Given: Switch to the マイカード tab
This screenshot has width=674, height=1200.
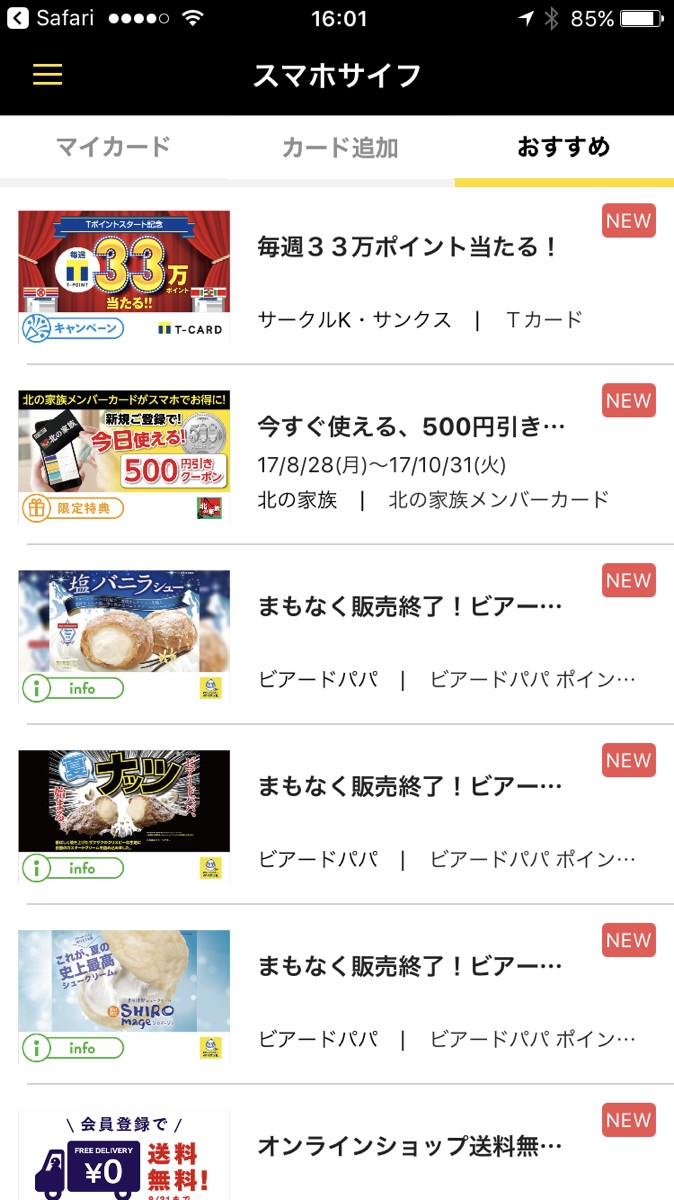Looking at the screenshot, I should pyautogui.click(x=113, y=147).
